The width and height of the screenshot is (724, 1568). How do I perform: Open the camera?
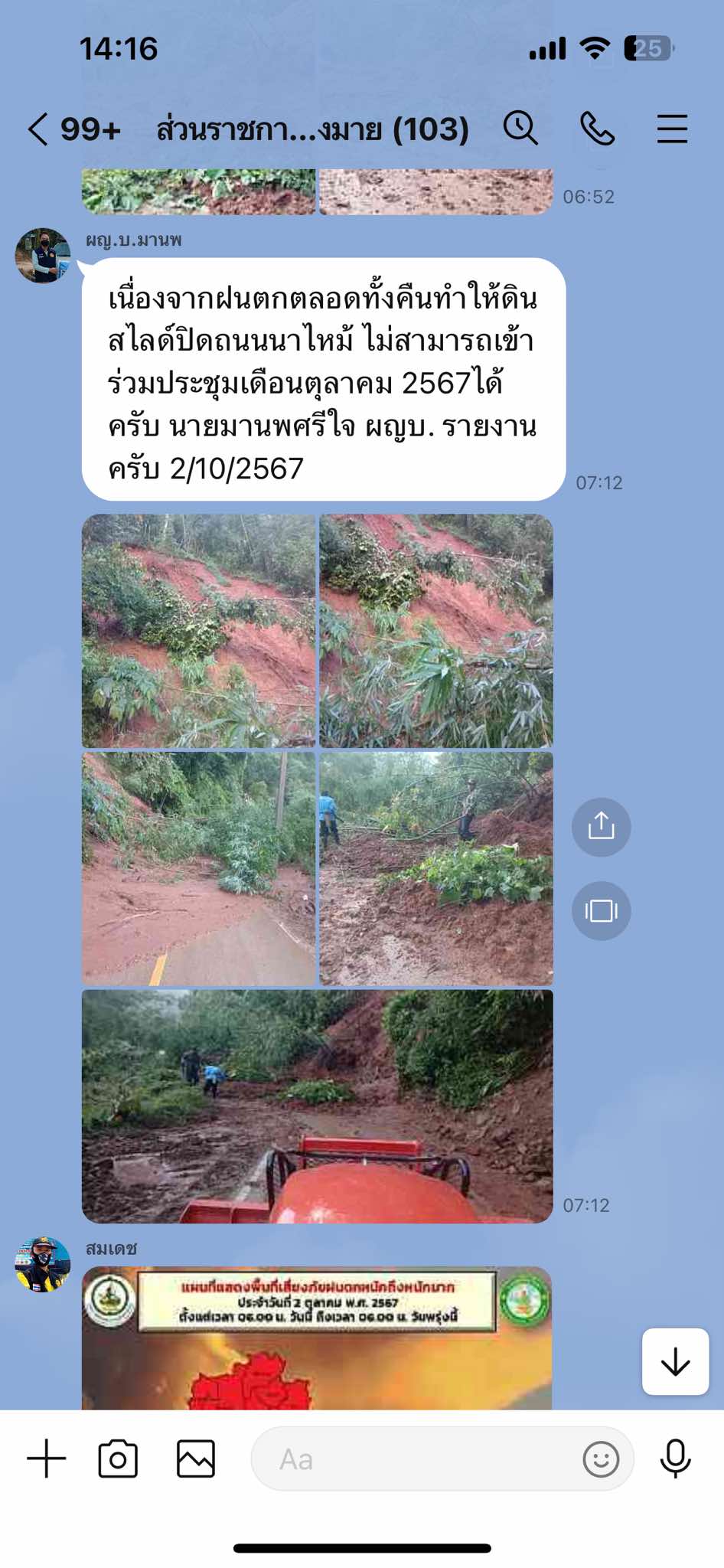pos(118,1459)
